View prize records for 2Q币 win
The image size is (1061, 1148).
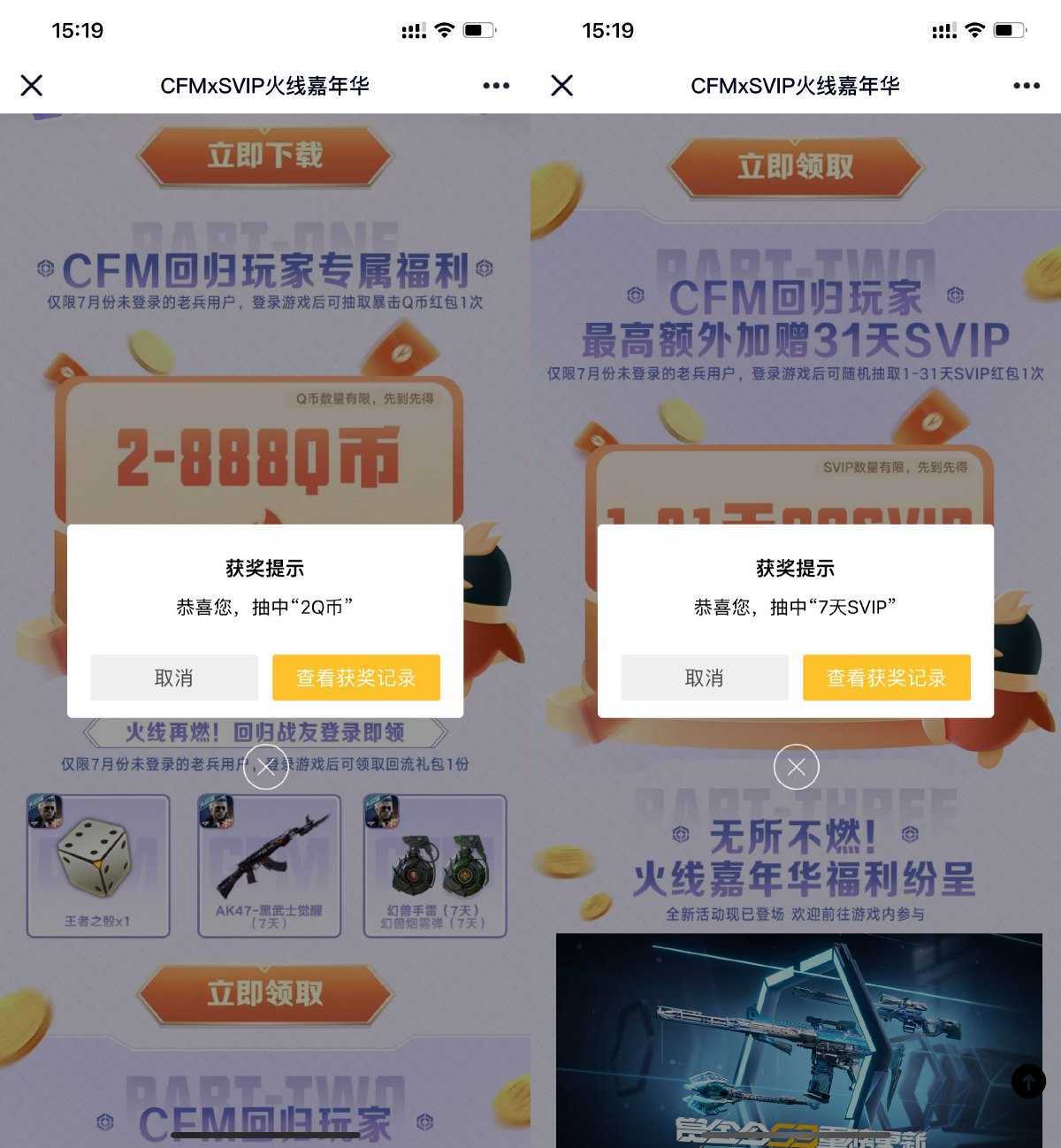point(355,677)
